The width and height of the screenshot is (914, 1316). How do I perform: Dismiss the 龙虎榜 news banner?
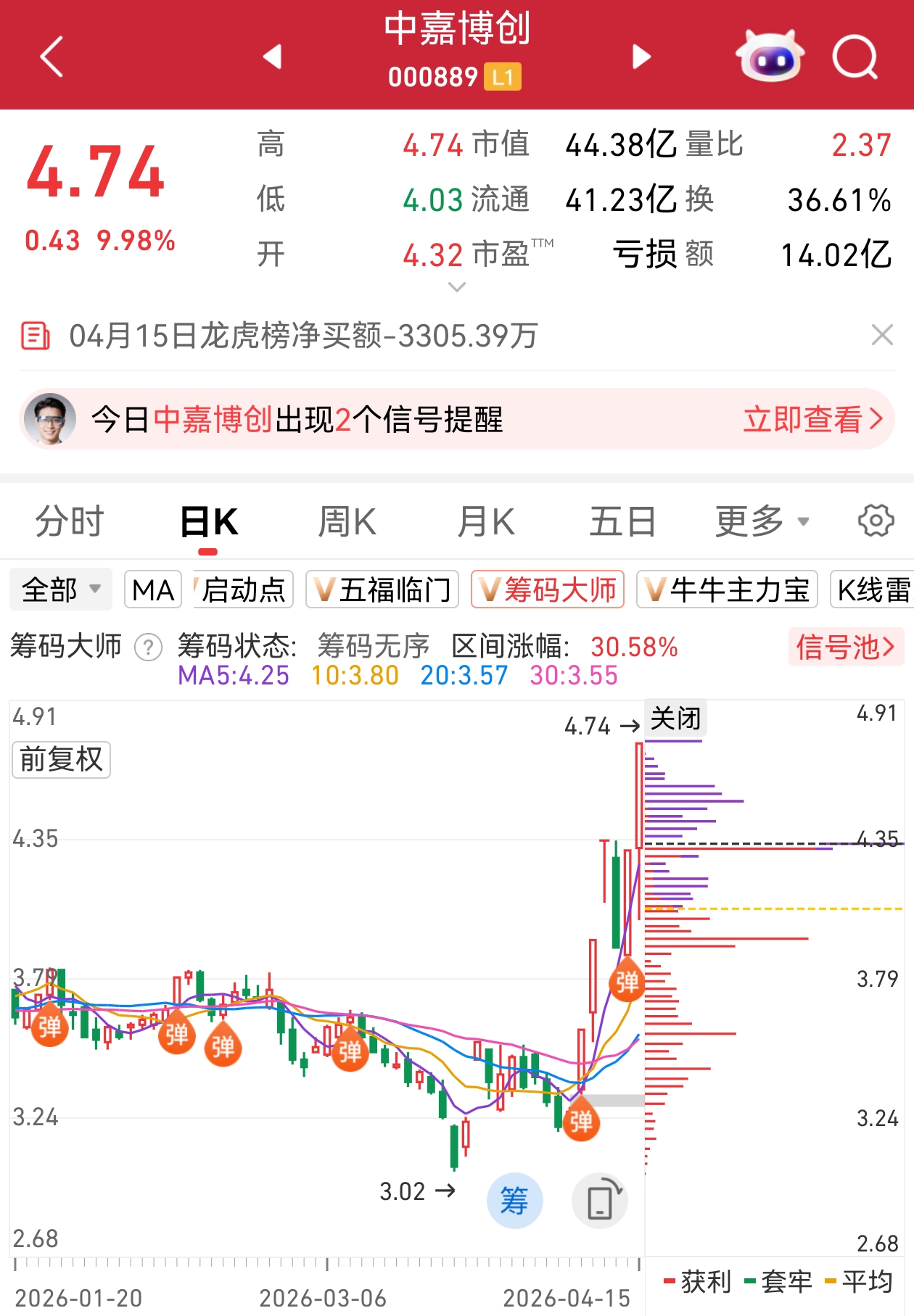point(881,335)
